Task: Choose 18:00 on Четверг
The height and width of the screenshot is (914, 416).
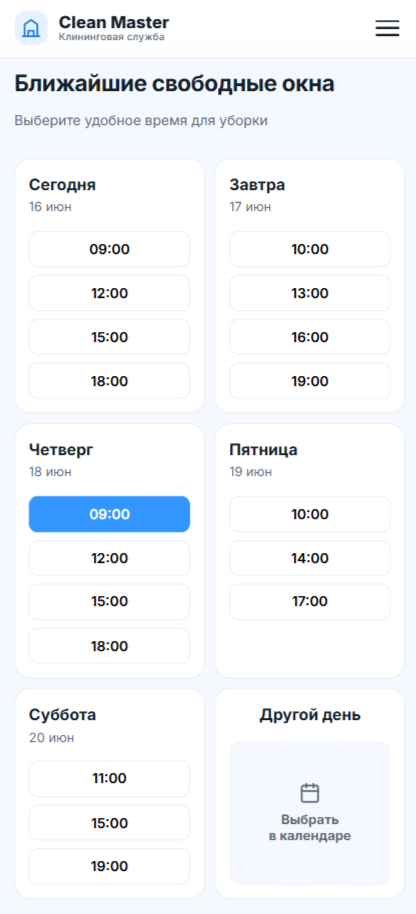Action: pos(110,646)
